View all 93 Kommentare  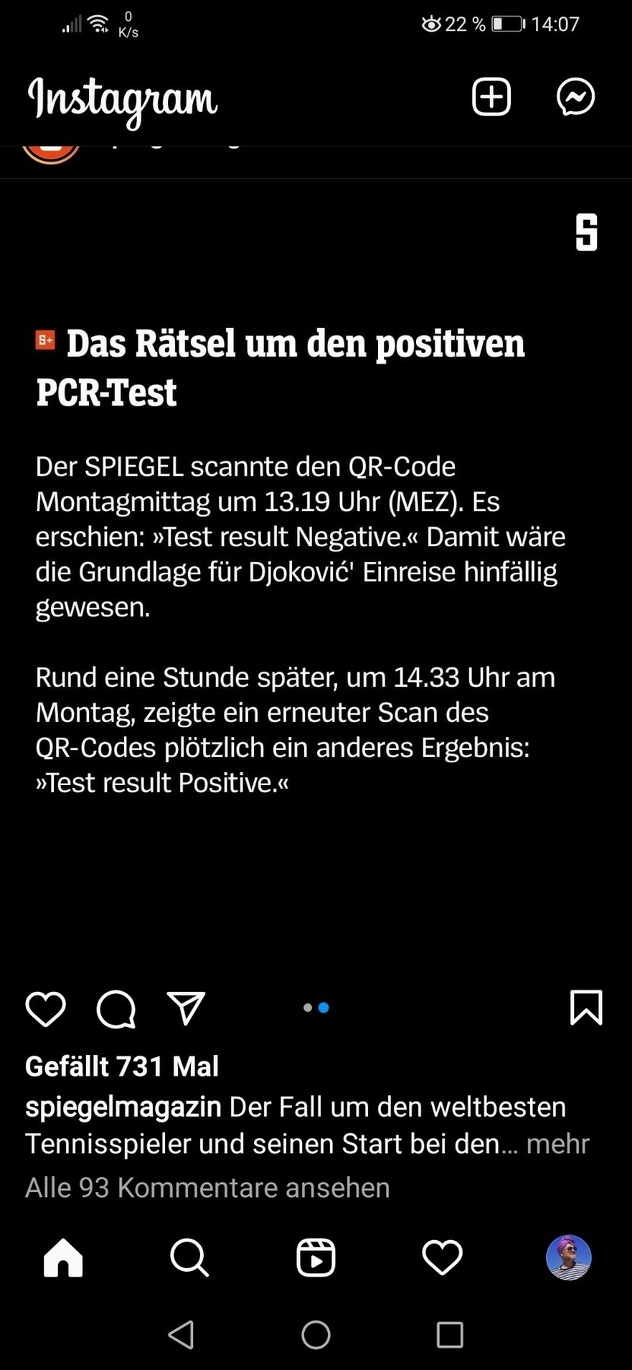point(207,1187)
